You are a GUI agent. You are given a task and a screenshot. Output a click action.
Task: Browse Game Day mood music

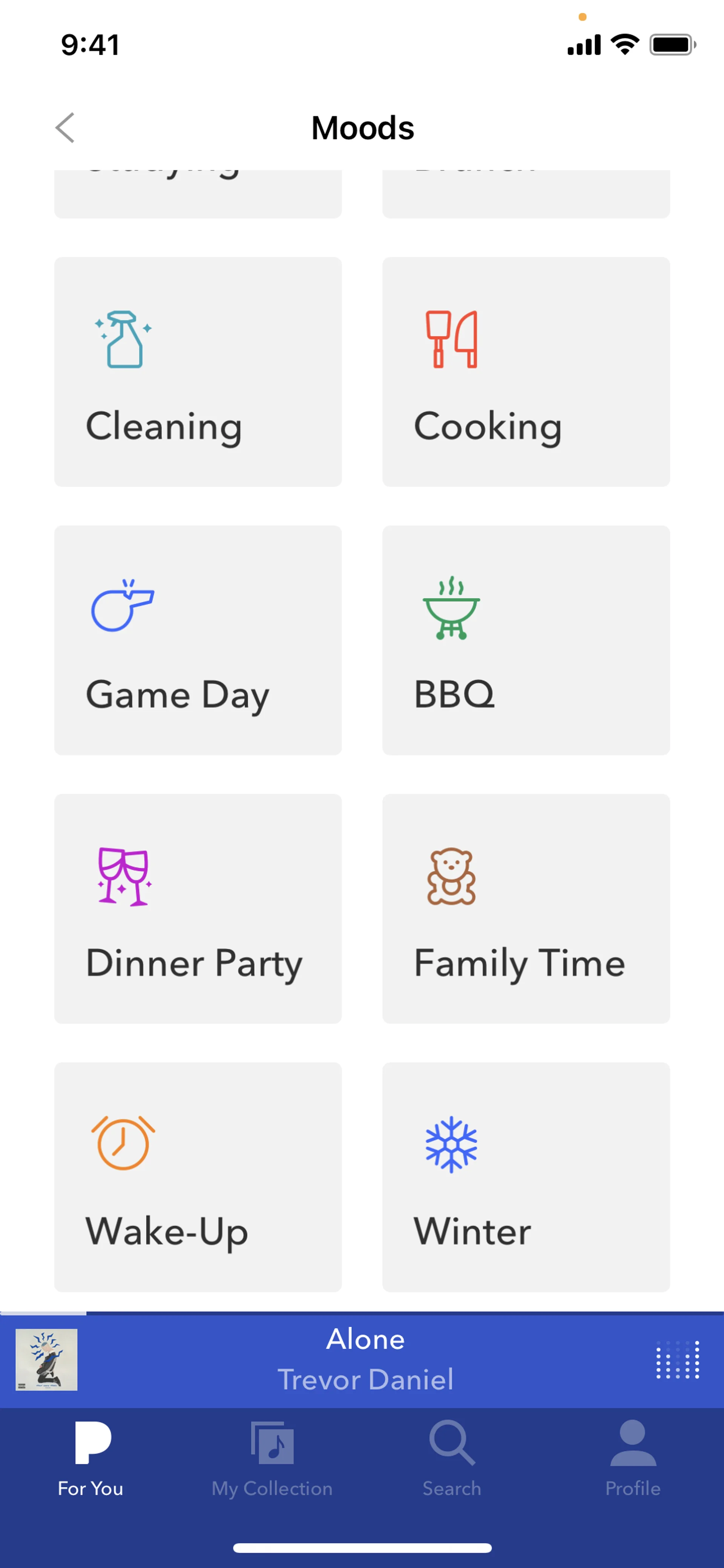coord(198,640)
